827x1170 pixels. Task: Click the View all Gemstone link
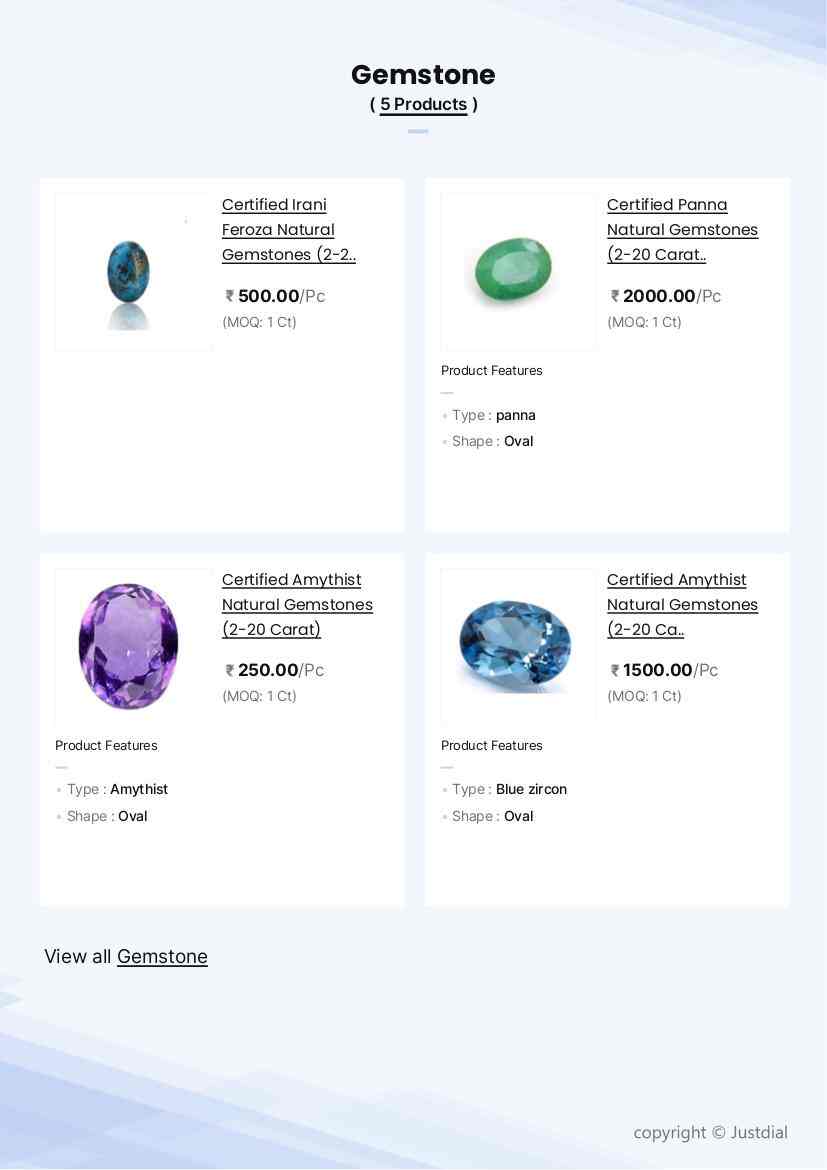162,956
